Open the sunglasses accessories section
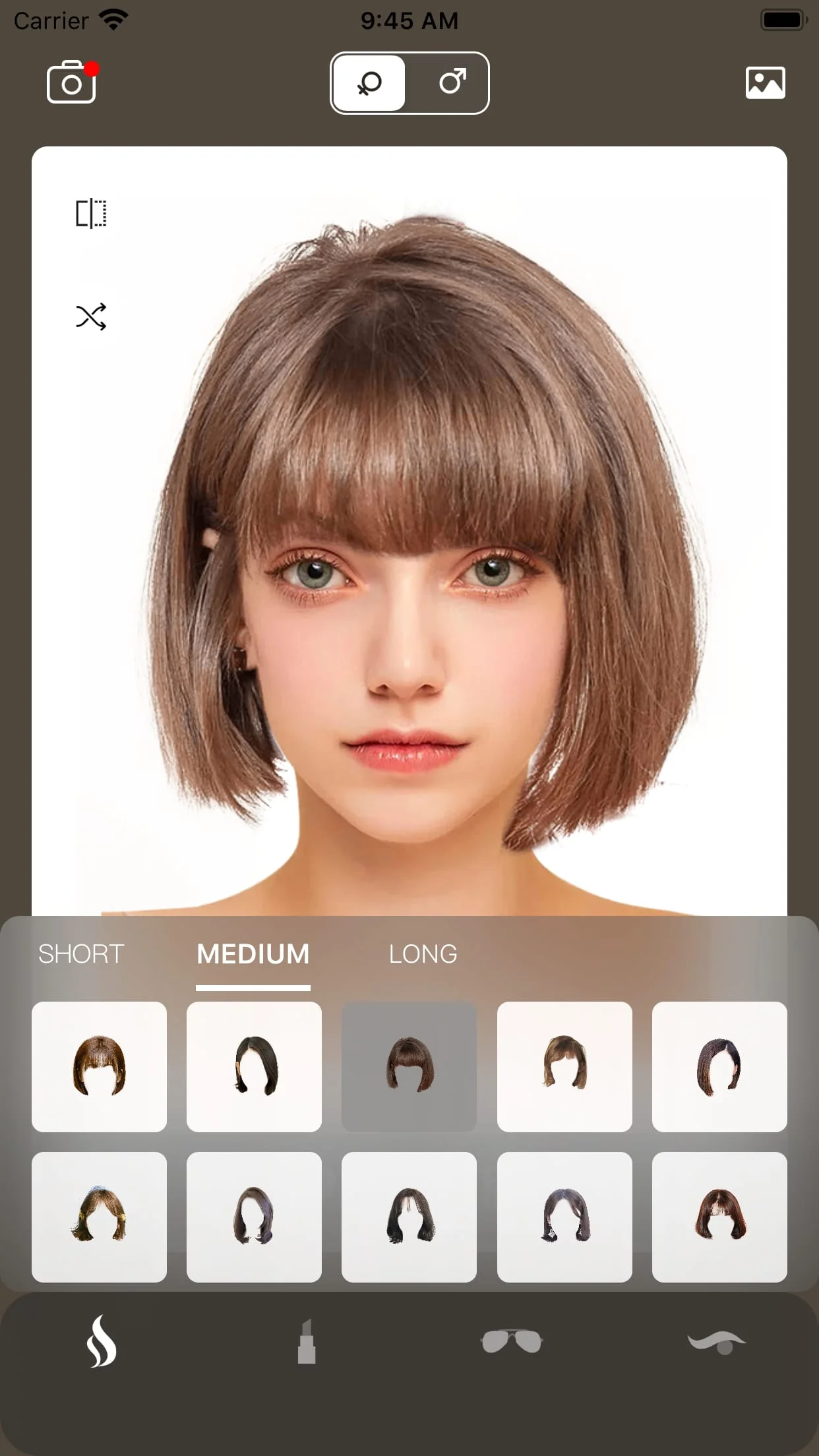 tap(512, 1341)
